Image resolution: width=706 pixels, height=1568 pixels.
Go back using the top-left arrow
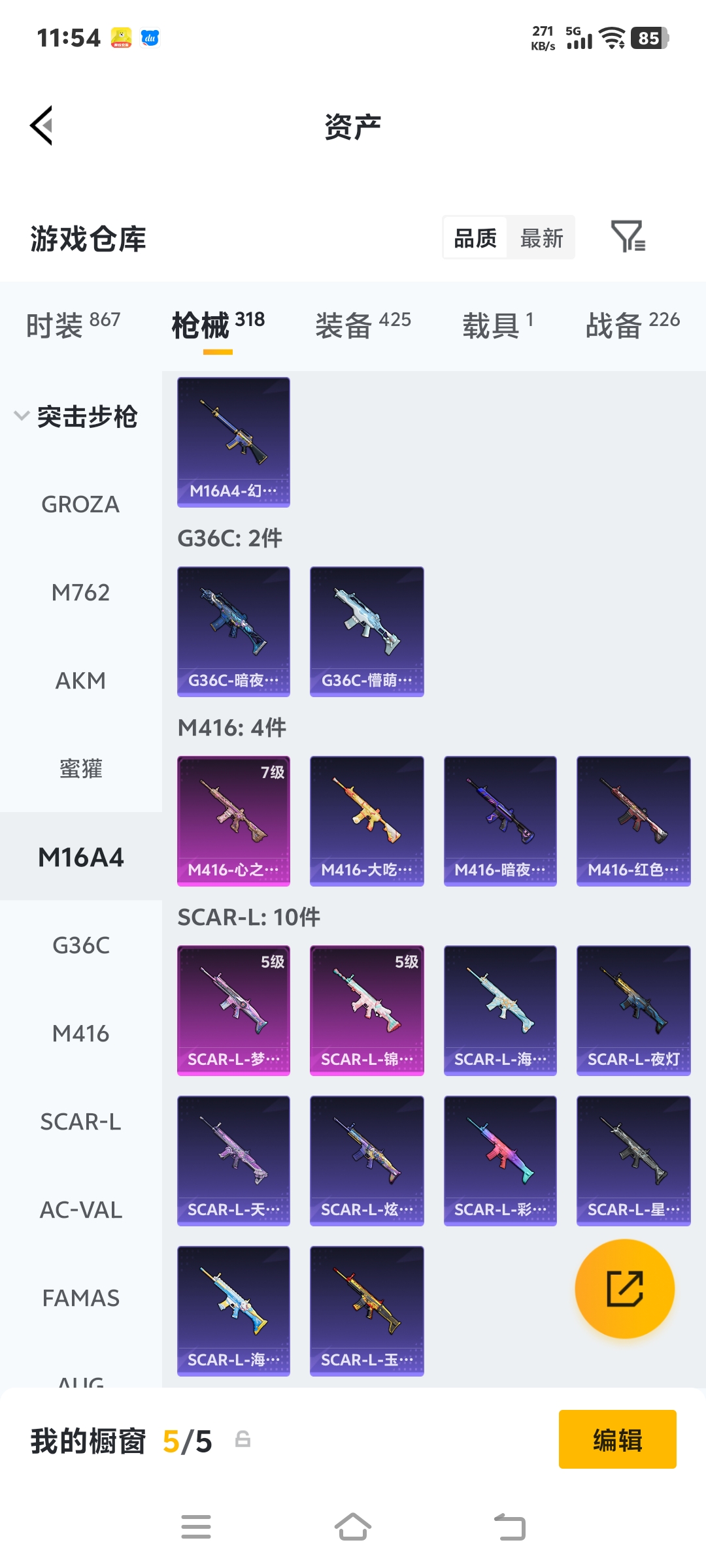41,125
